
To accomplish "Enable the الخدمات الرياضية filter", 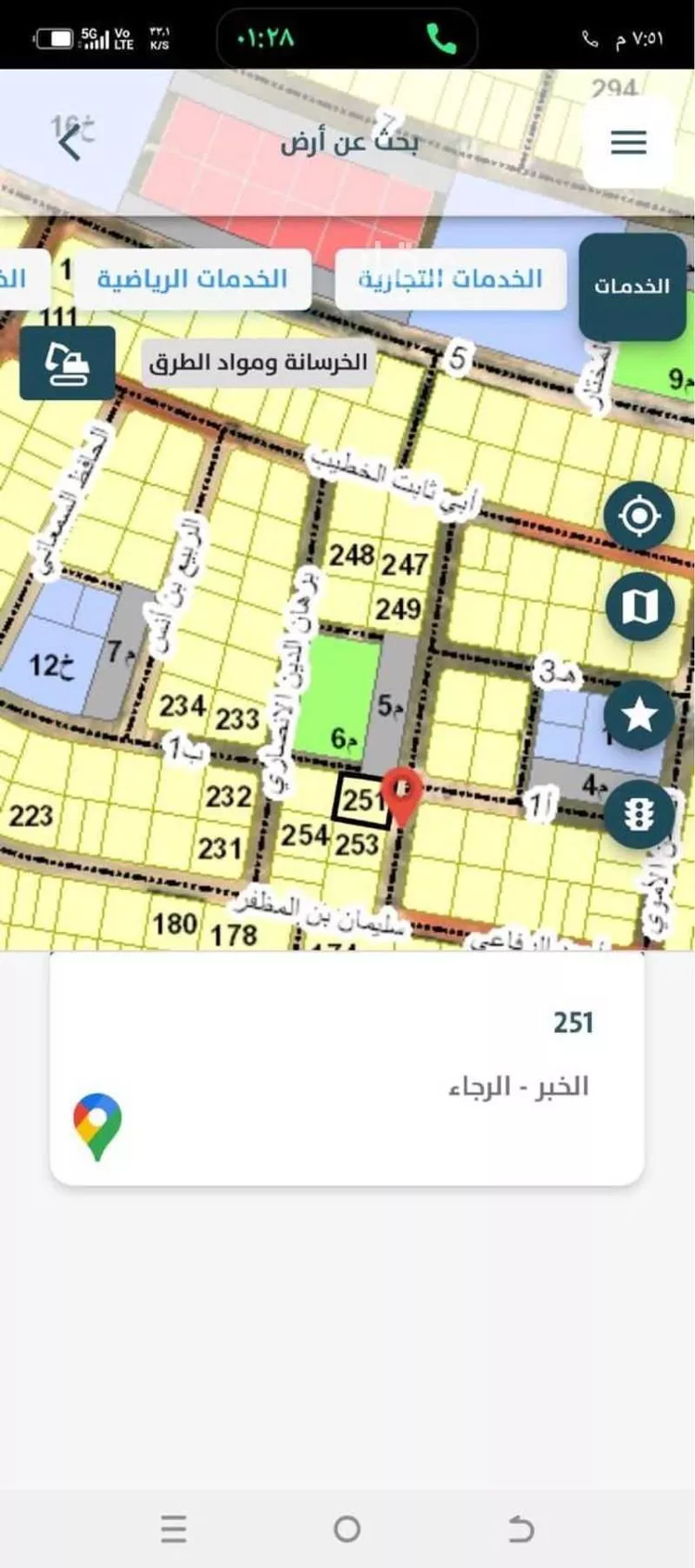I will pyautogui.click(x=191, y=278).
